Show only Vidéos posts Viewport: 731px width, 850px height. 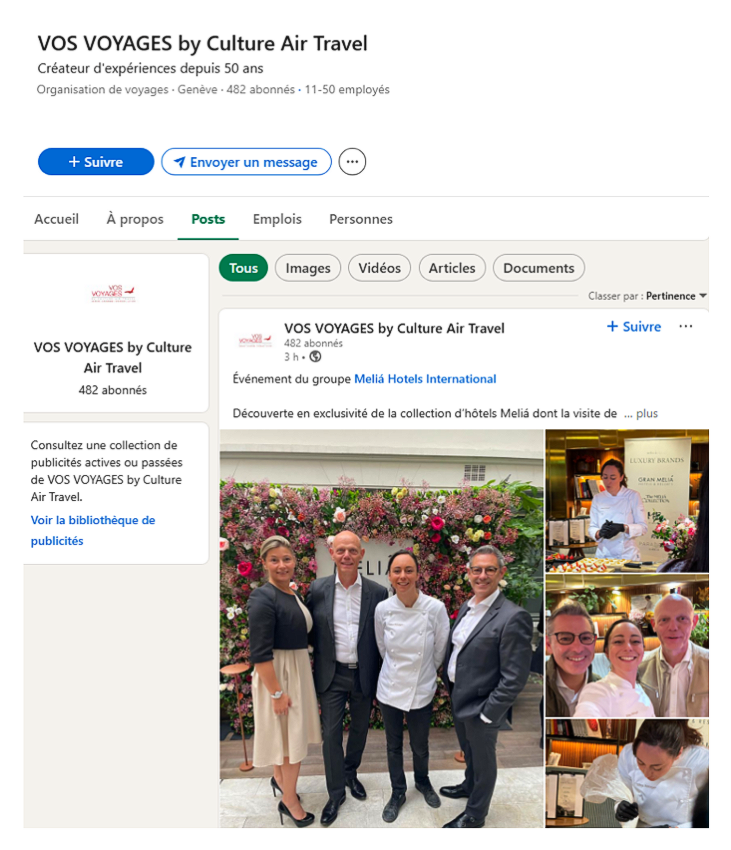[380, 268]
